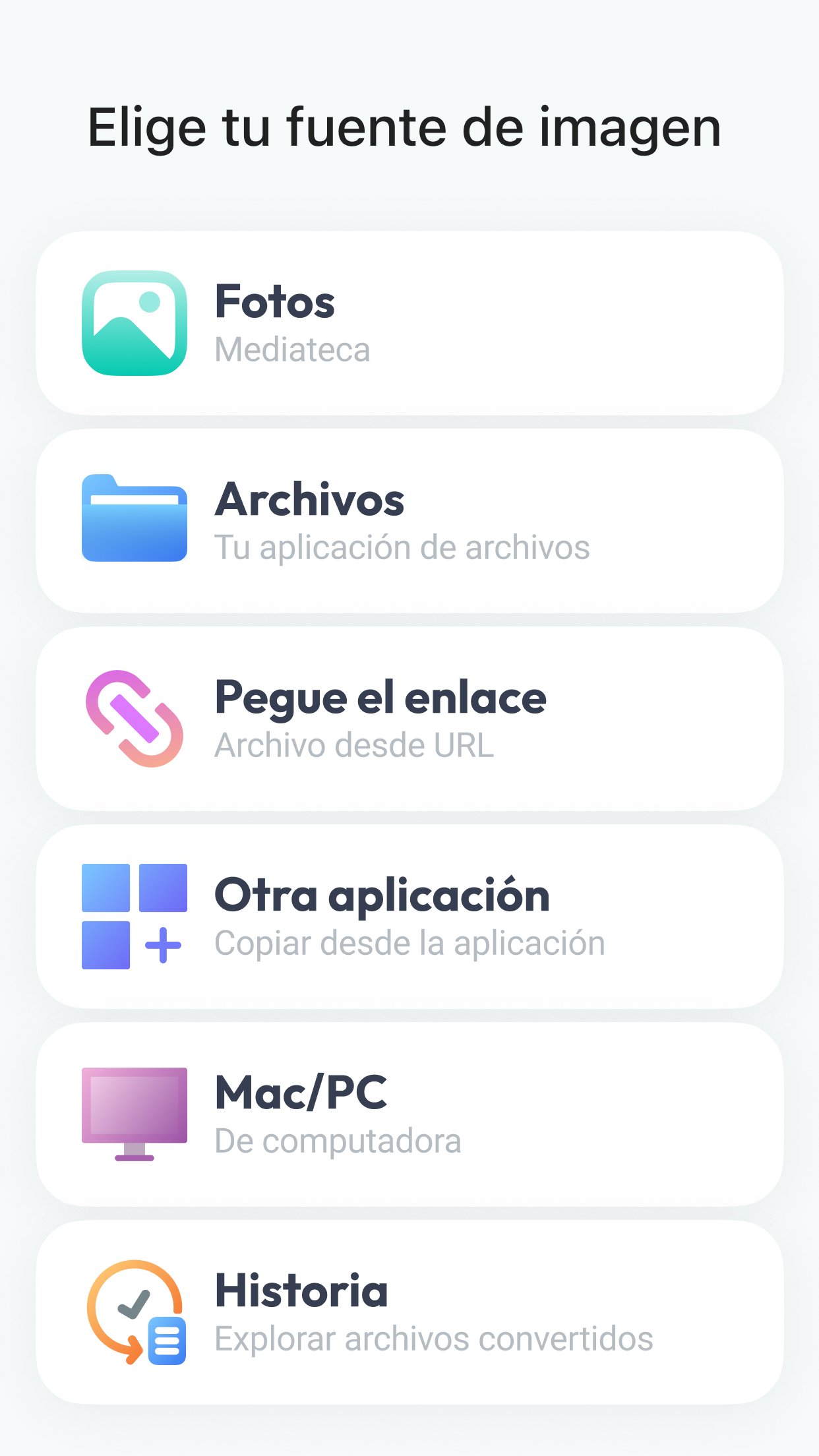The width and height of the screenshot is (819, 1456).
Task: Select the chain link icon for Pegue el enlace
Action: [x=135, y=718]
